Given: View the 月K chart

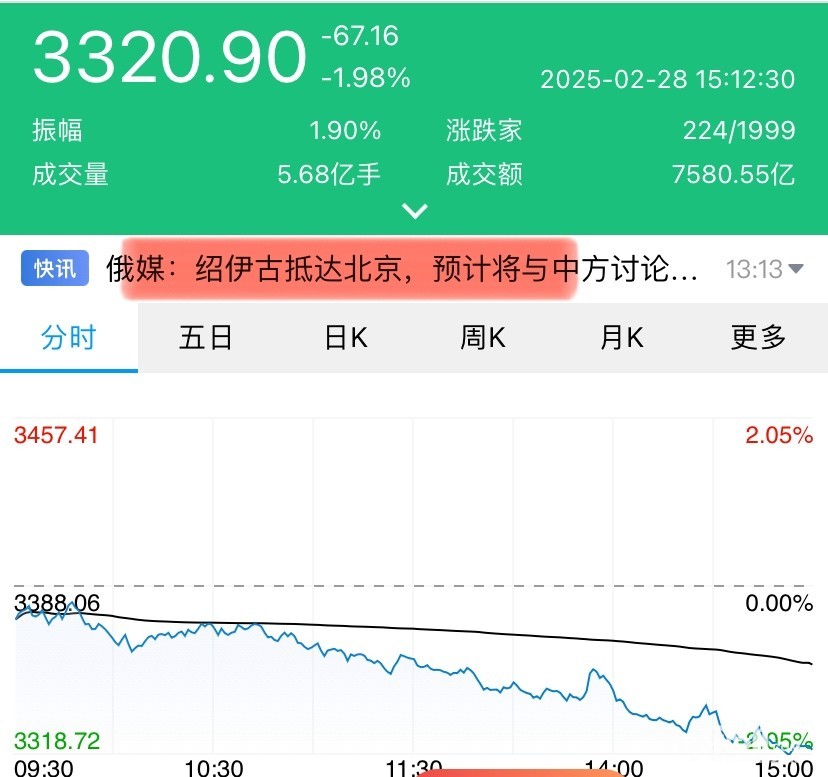Looking at the screenshot, I should [621, 338].
